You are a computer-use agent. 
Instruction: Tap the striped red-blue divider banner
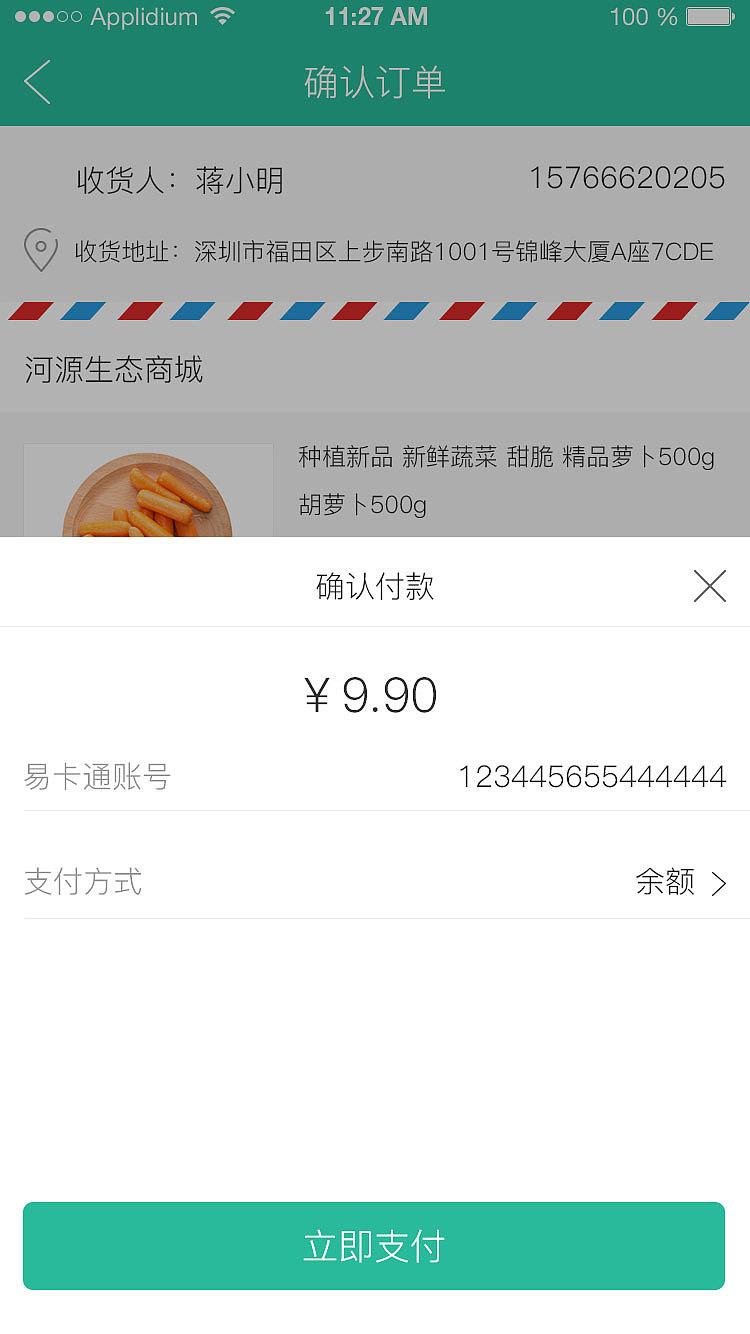pyautogui.click(x=374, y=308)
